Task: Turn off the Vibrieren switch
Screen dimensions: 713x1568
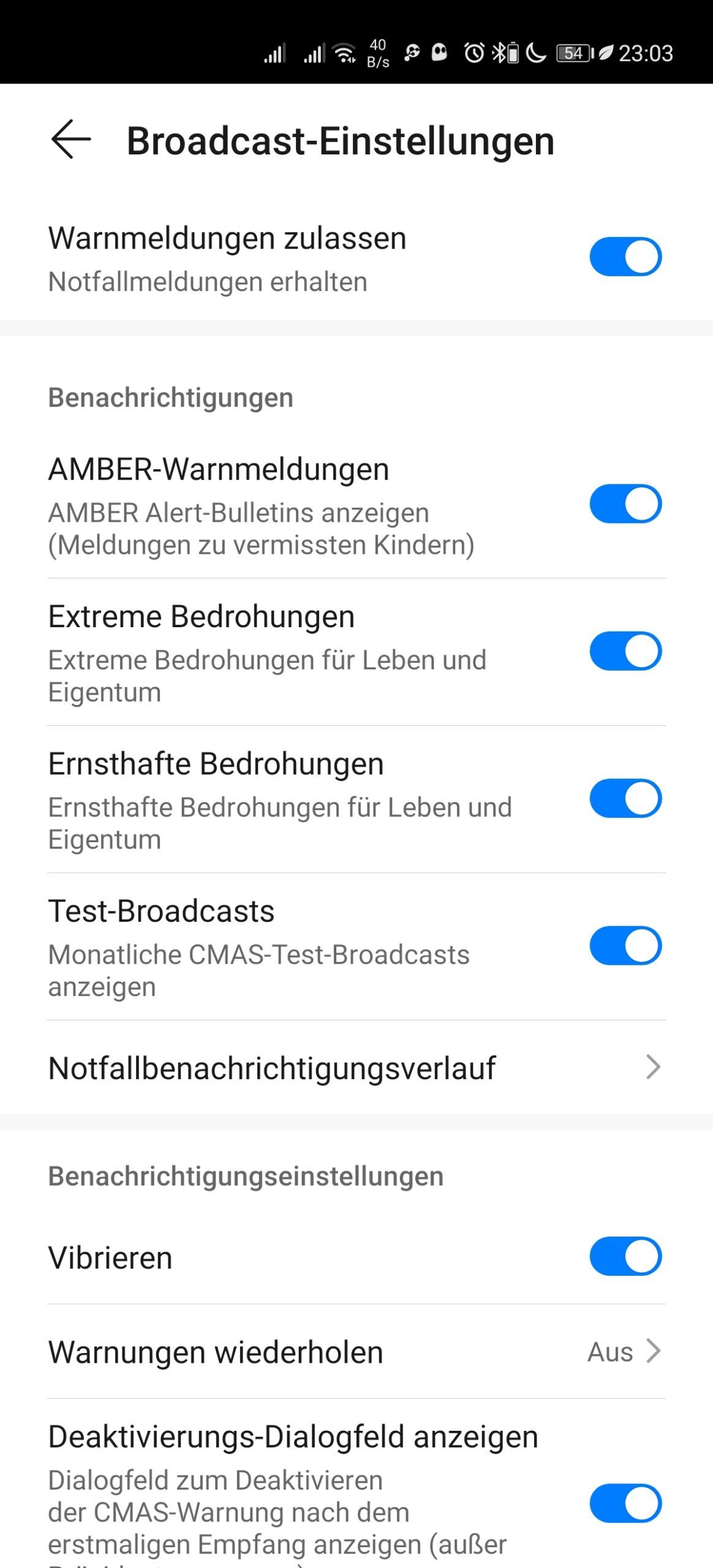Action: pos(625,1256)
